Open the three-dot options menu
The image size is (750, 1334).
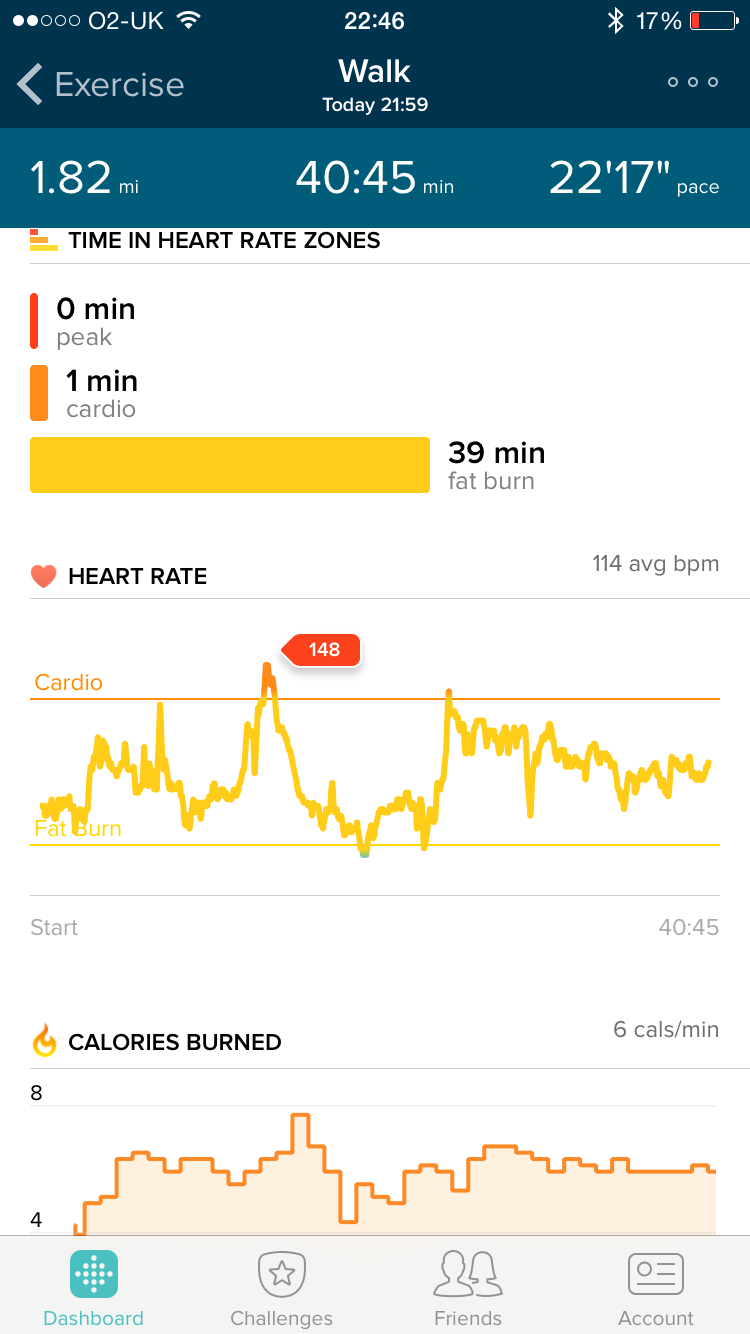[692, 82]
